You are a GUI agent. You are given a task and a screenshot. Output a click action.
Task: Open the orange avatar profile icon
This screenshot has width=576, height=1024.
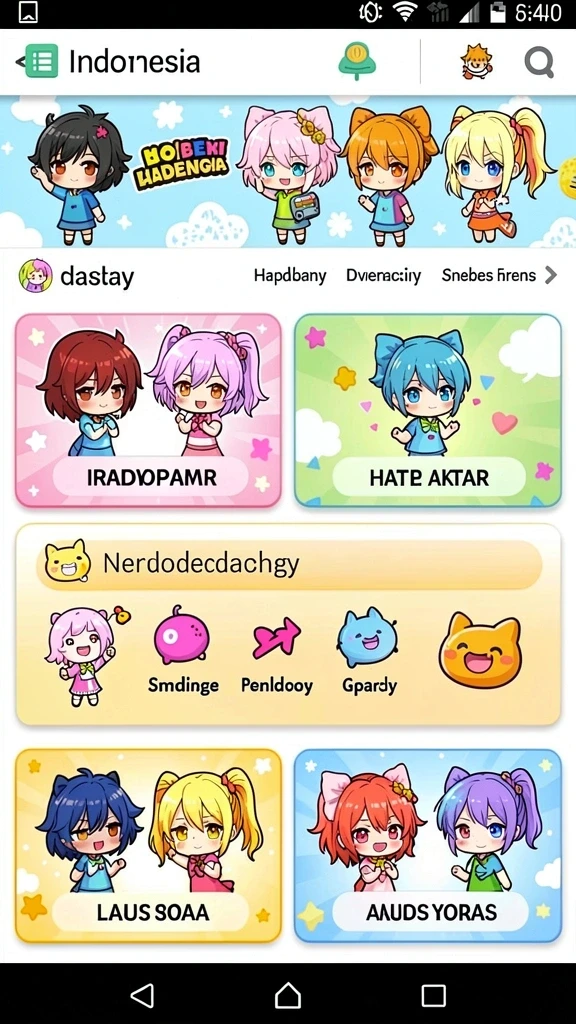477,62
